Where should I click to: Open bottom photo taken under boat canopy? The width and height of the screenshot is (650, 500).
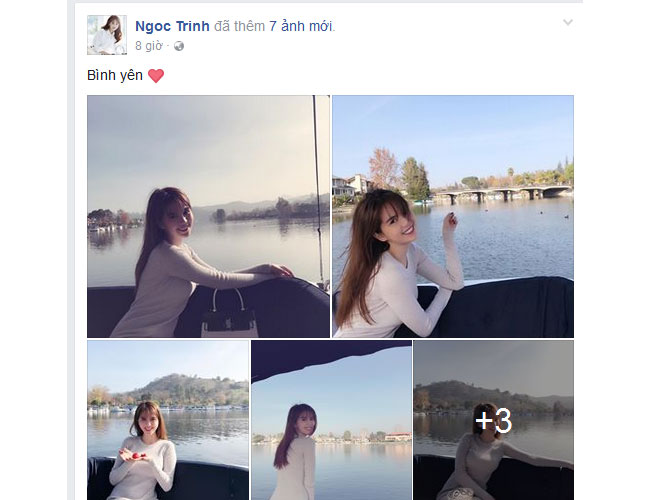[x=331, y=420]
